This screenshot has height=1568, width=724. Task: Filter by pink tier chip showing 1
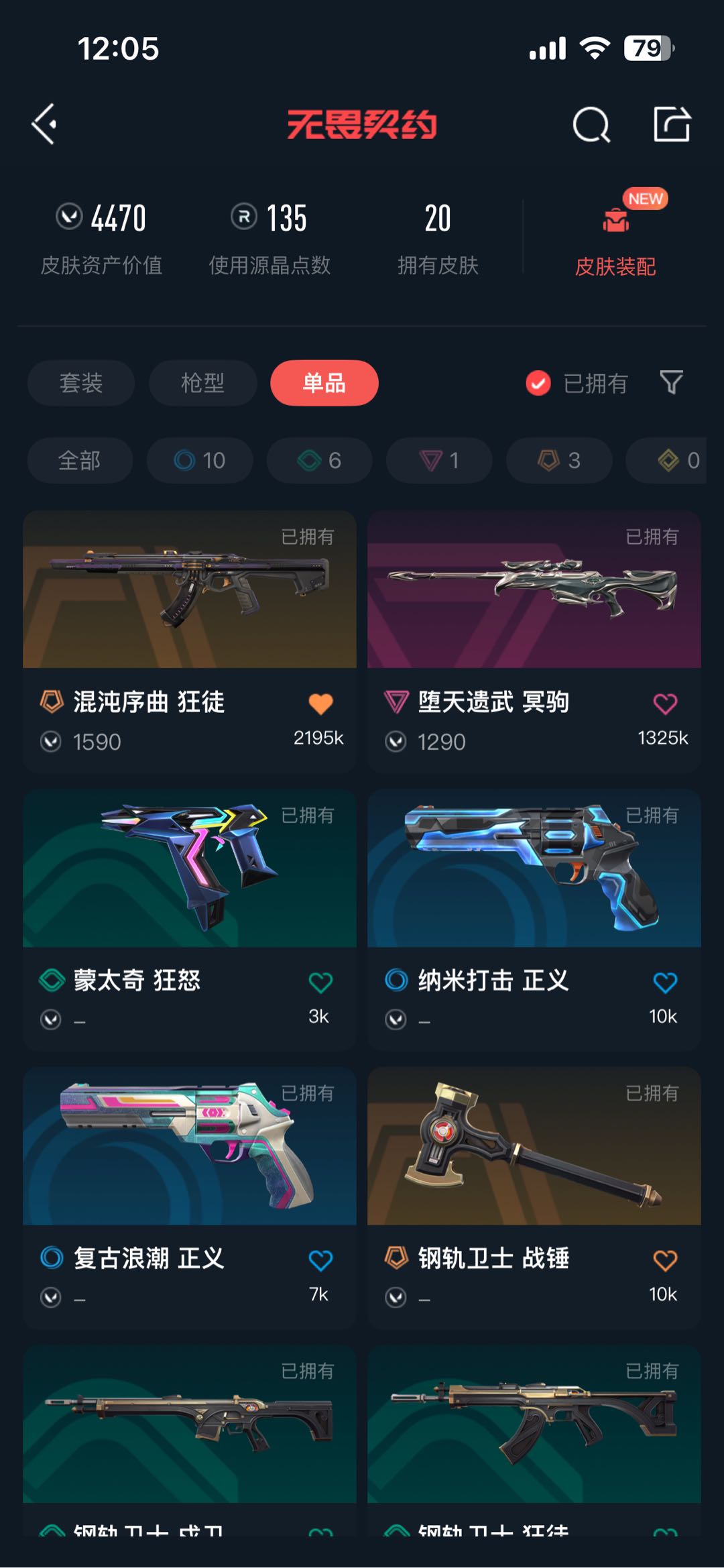click(439, 460)
